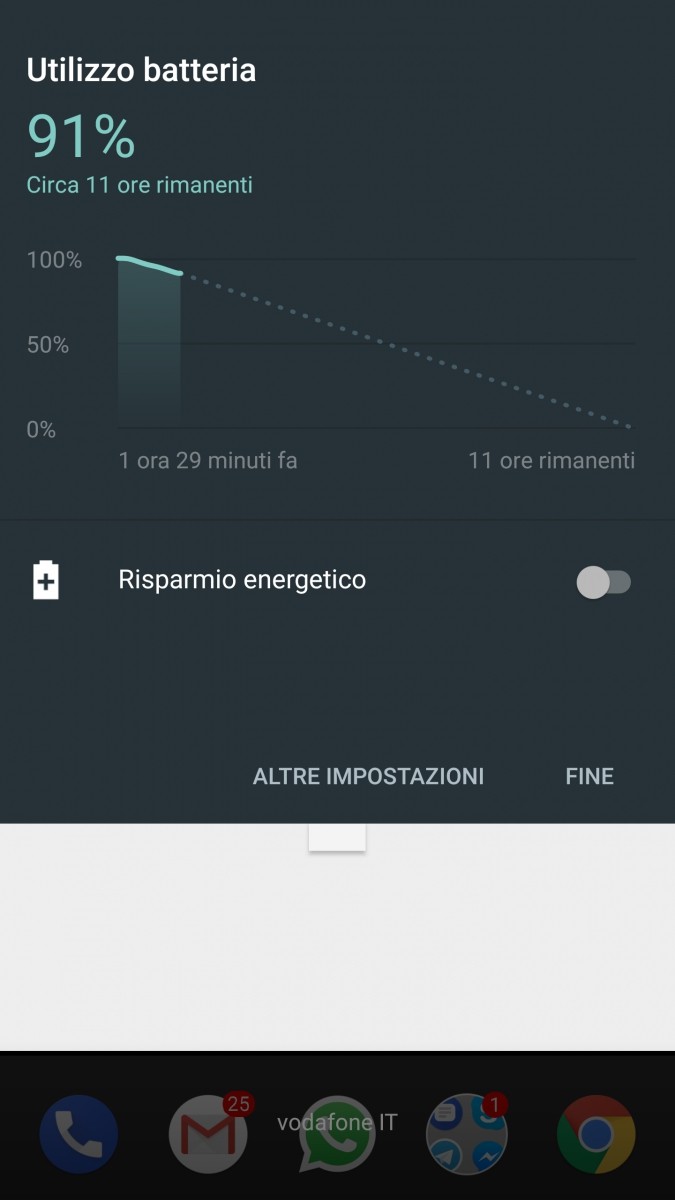Open Altre impostazioni for battery
Viewport: 675px width, 1200px height.
pos(368,777)
